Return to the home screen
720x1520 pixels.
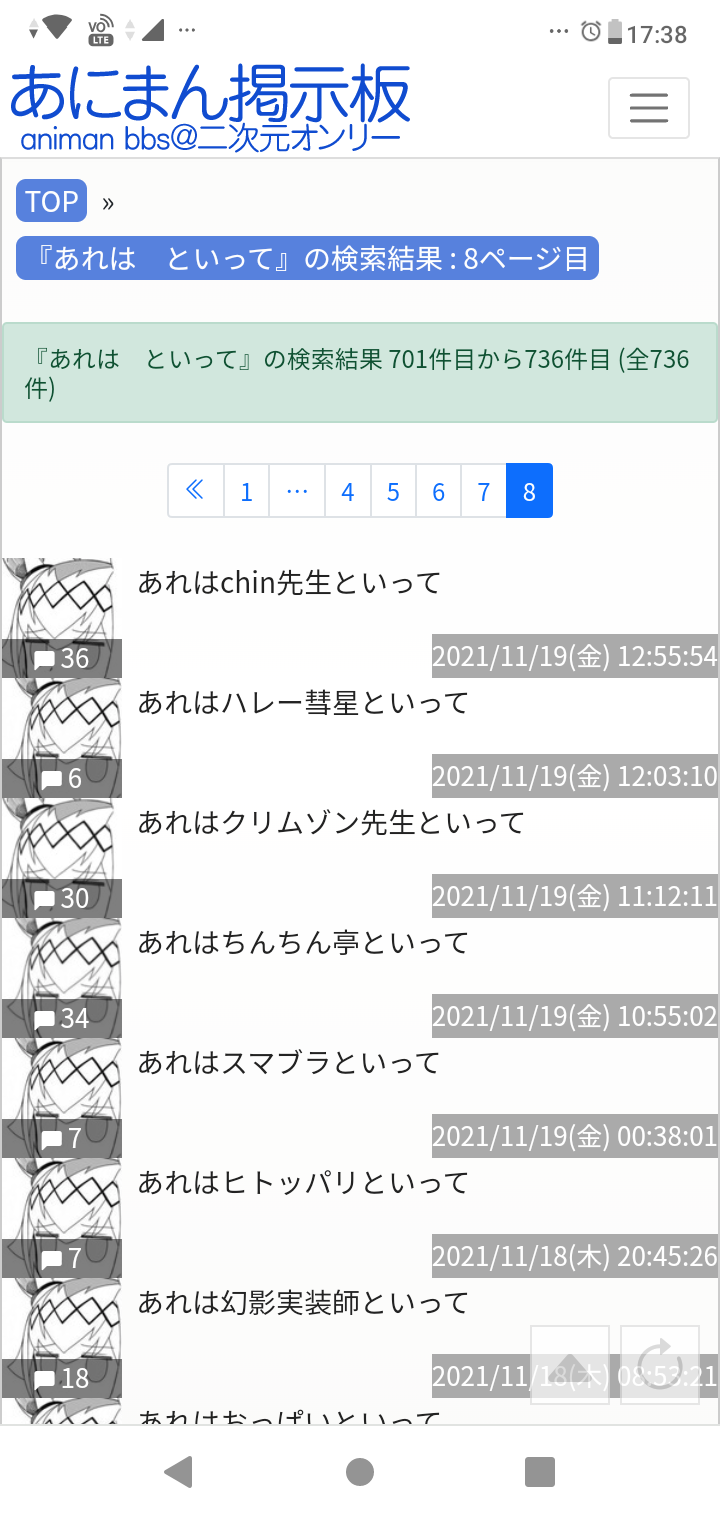pyautogui.click(x=360, y=1472)
